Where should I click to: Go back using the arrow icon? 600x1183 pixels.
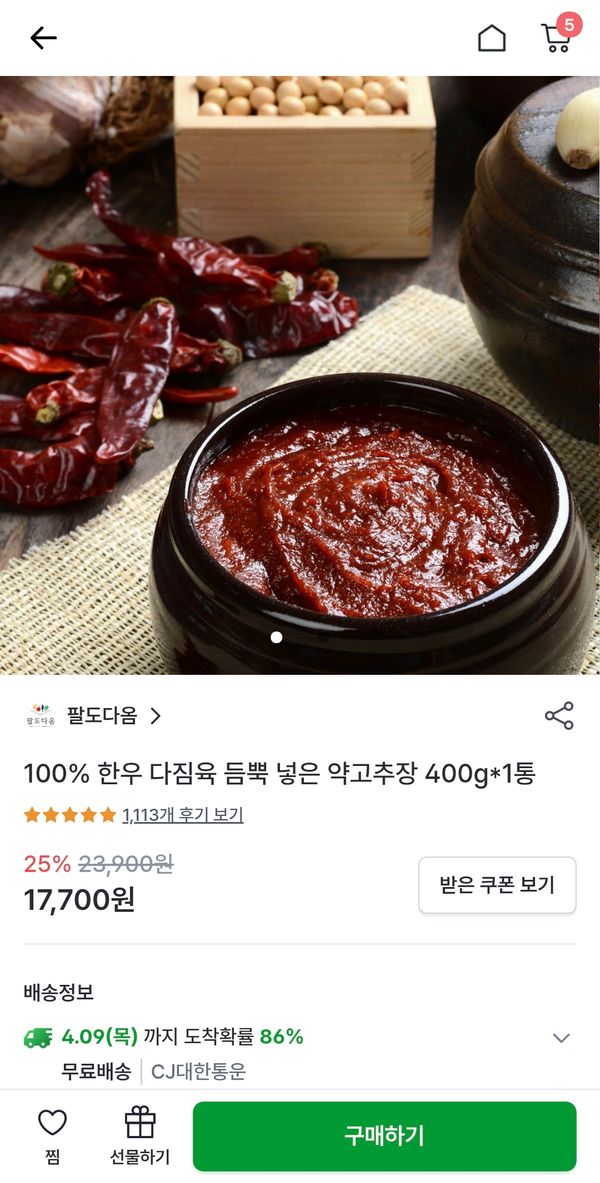click(43, 38)
